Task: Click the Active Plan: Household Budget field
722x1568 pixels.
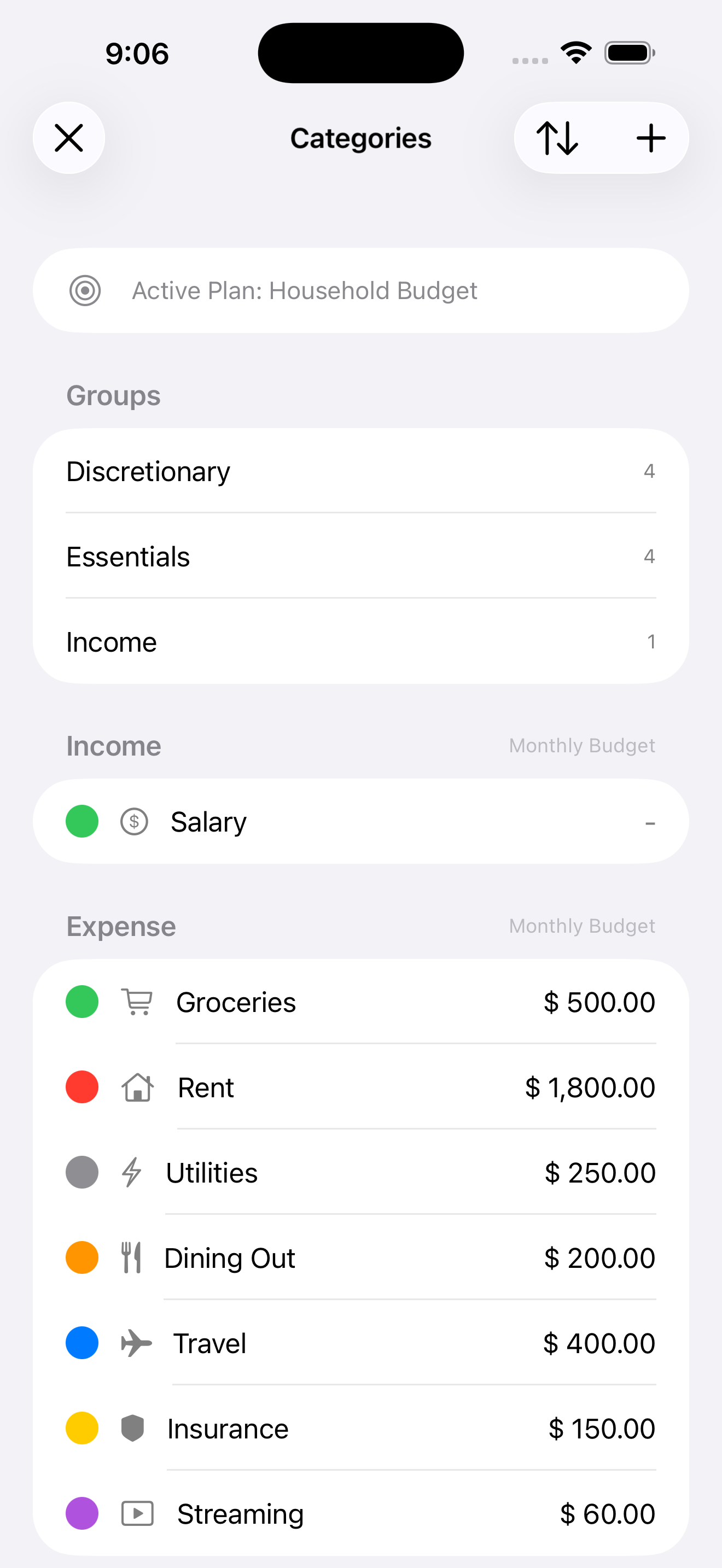Action: tap(361, 290)
